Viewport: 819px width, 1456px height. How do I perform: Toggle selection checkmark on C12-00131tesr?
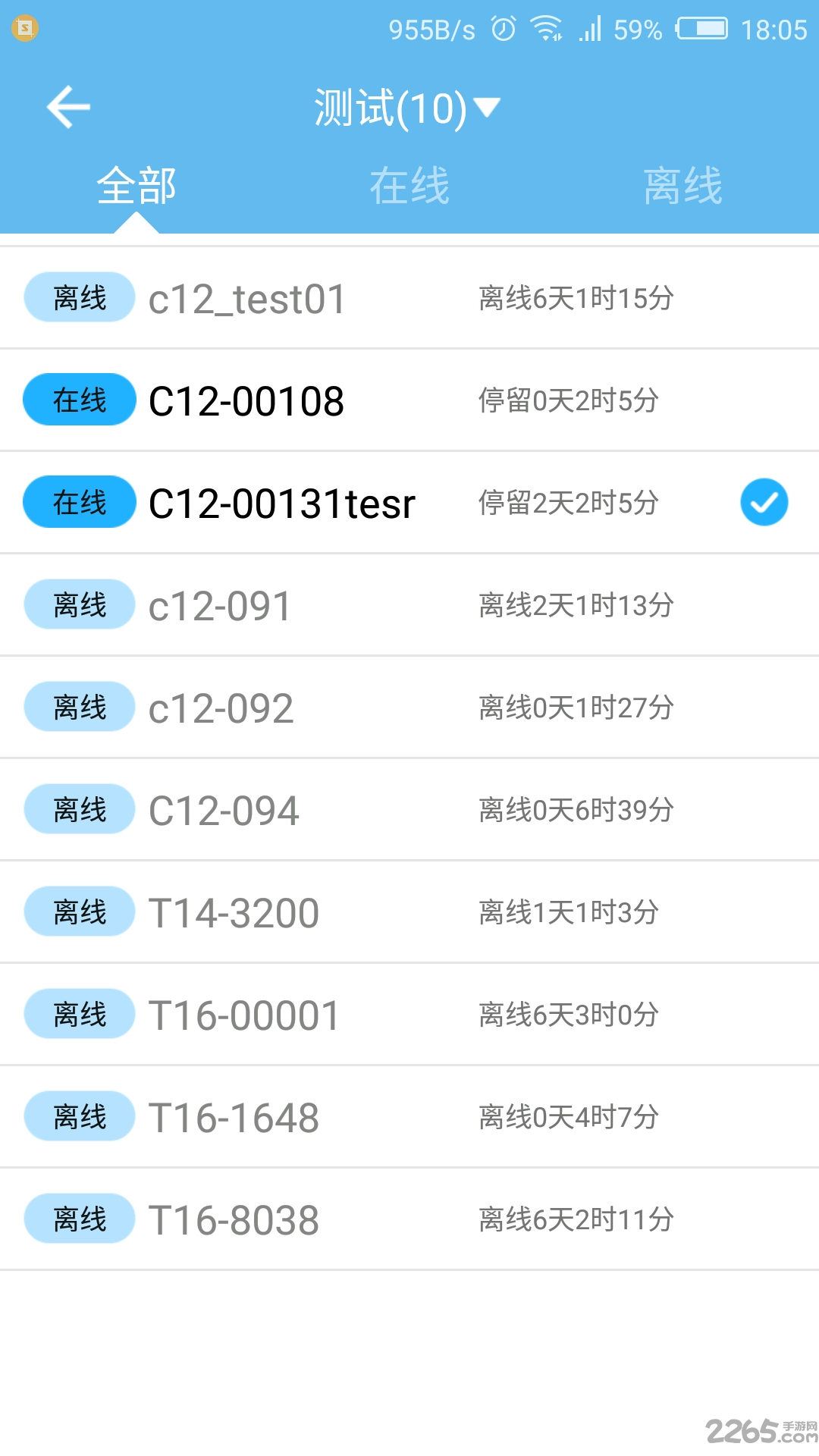point(764,502)
